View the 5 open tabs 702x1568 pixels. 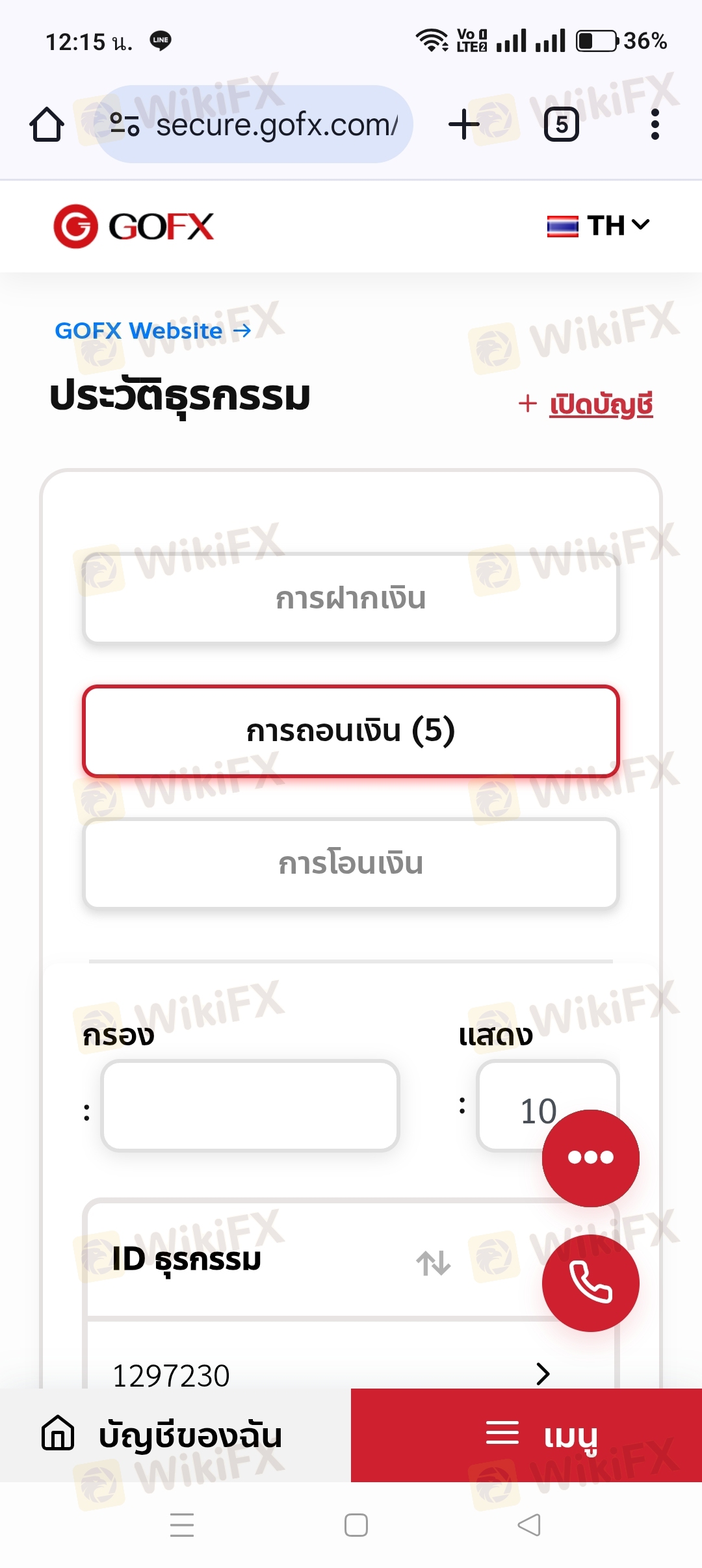click(562, 124)
